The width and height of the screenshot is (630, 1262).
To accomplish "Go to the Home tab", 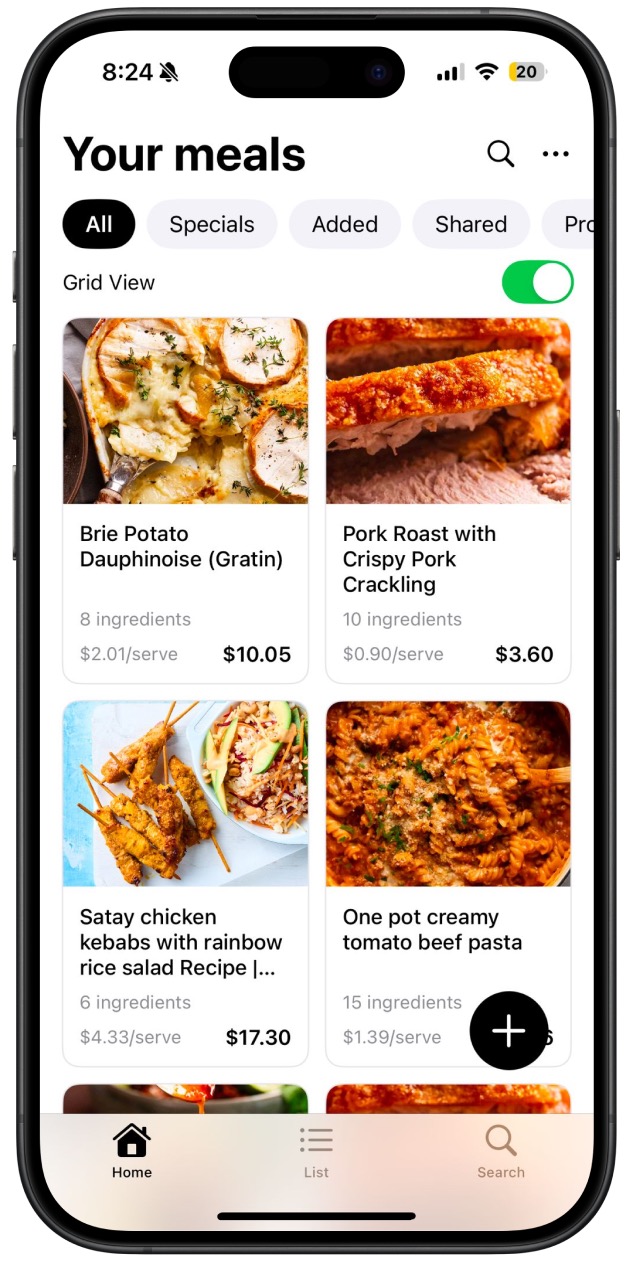I will tap(132, 1151).
